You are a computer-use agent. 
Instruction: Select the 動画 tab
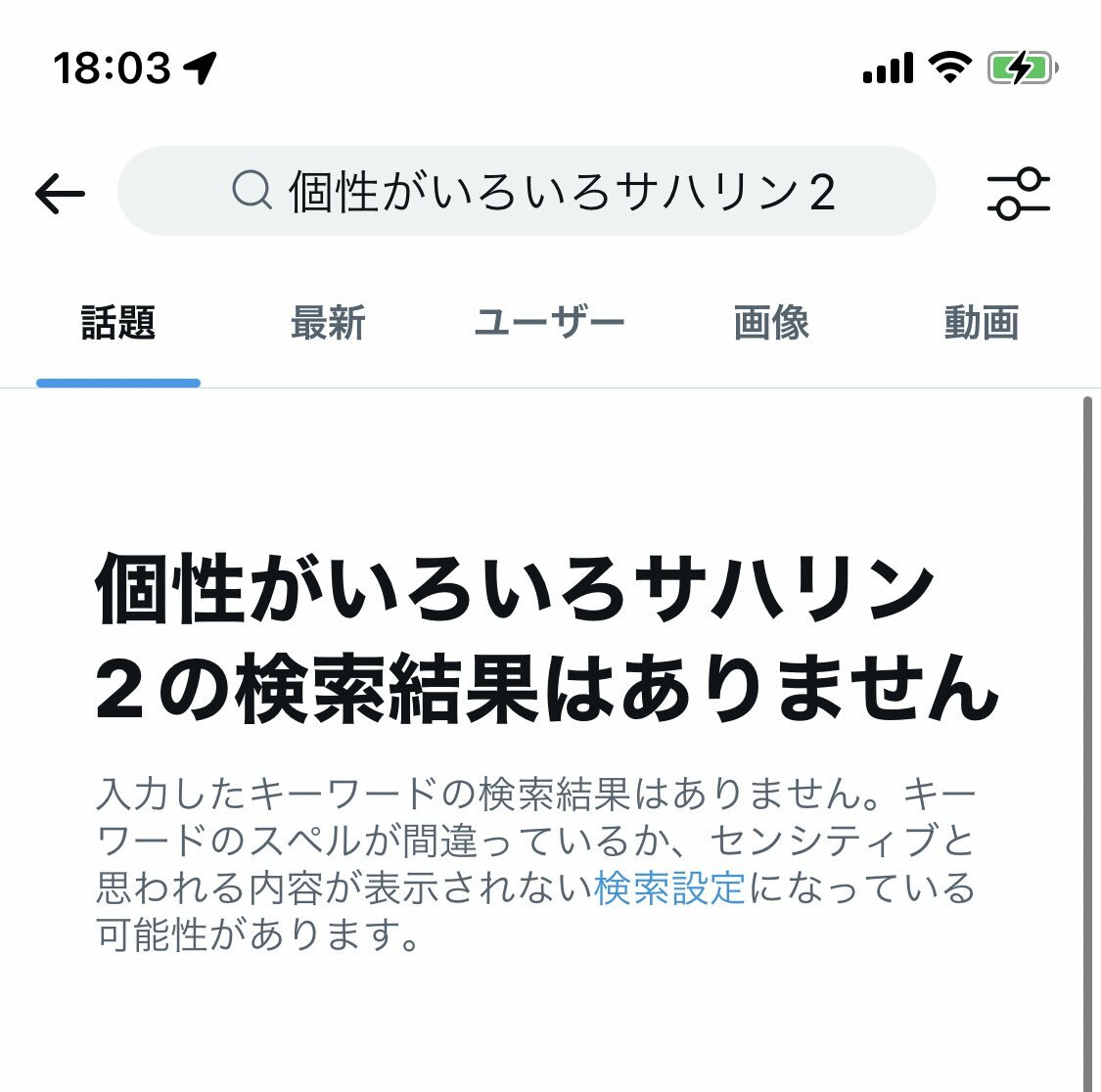(981, 323)
